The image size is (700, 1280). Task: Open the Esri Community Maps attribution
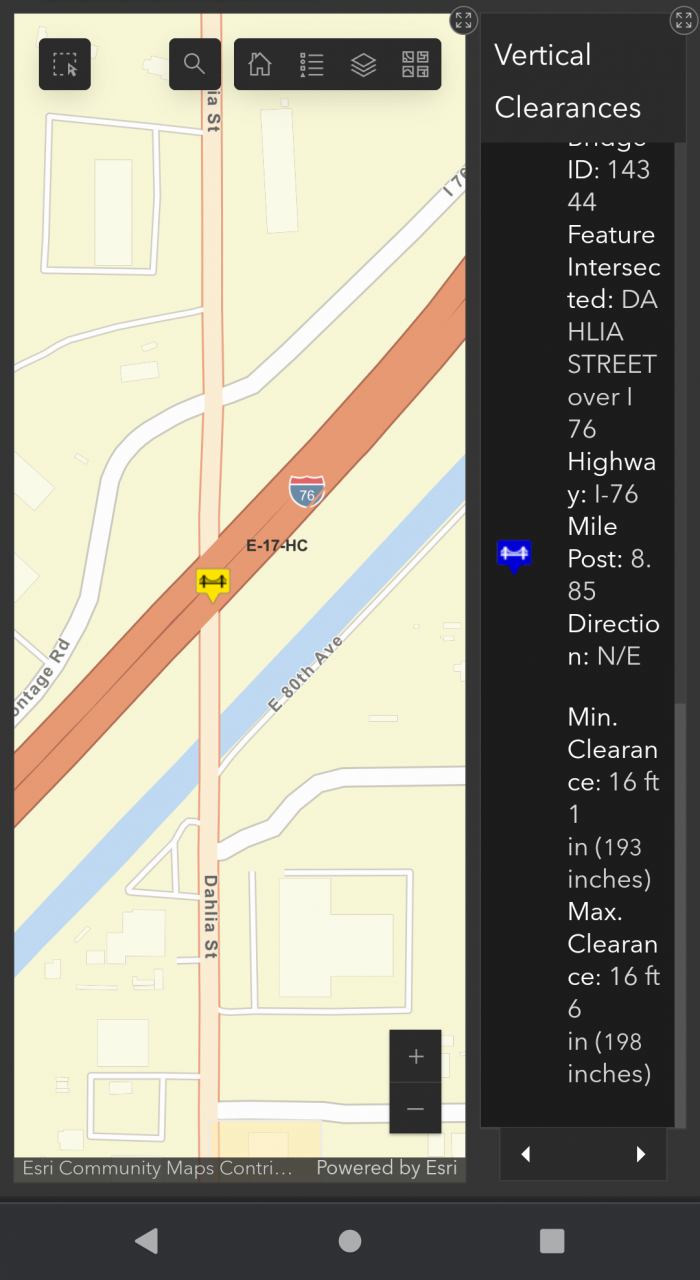[157, 1167]
